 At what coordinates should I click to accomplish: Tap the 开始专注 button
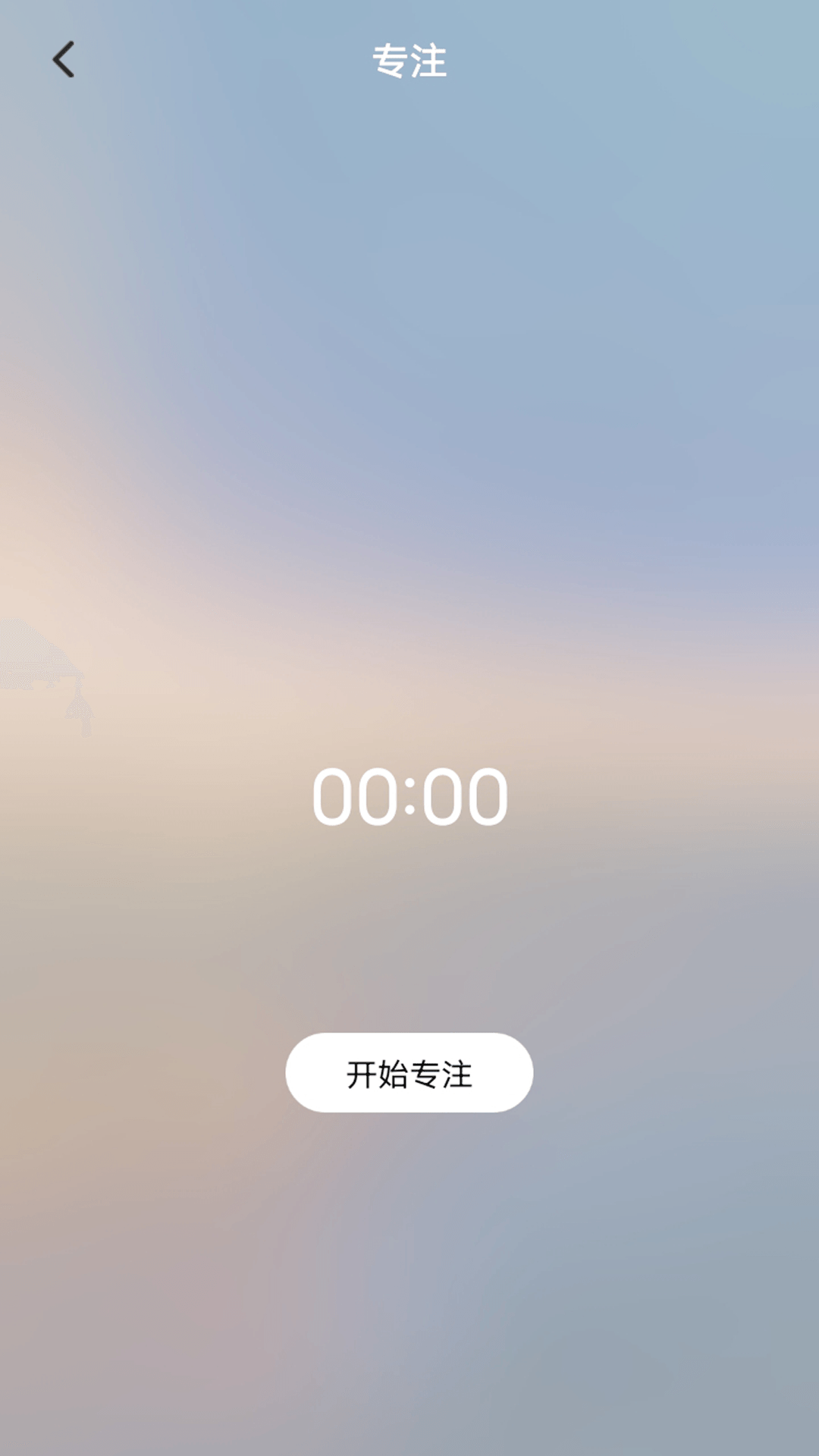point(409,1073)
